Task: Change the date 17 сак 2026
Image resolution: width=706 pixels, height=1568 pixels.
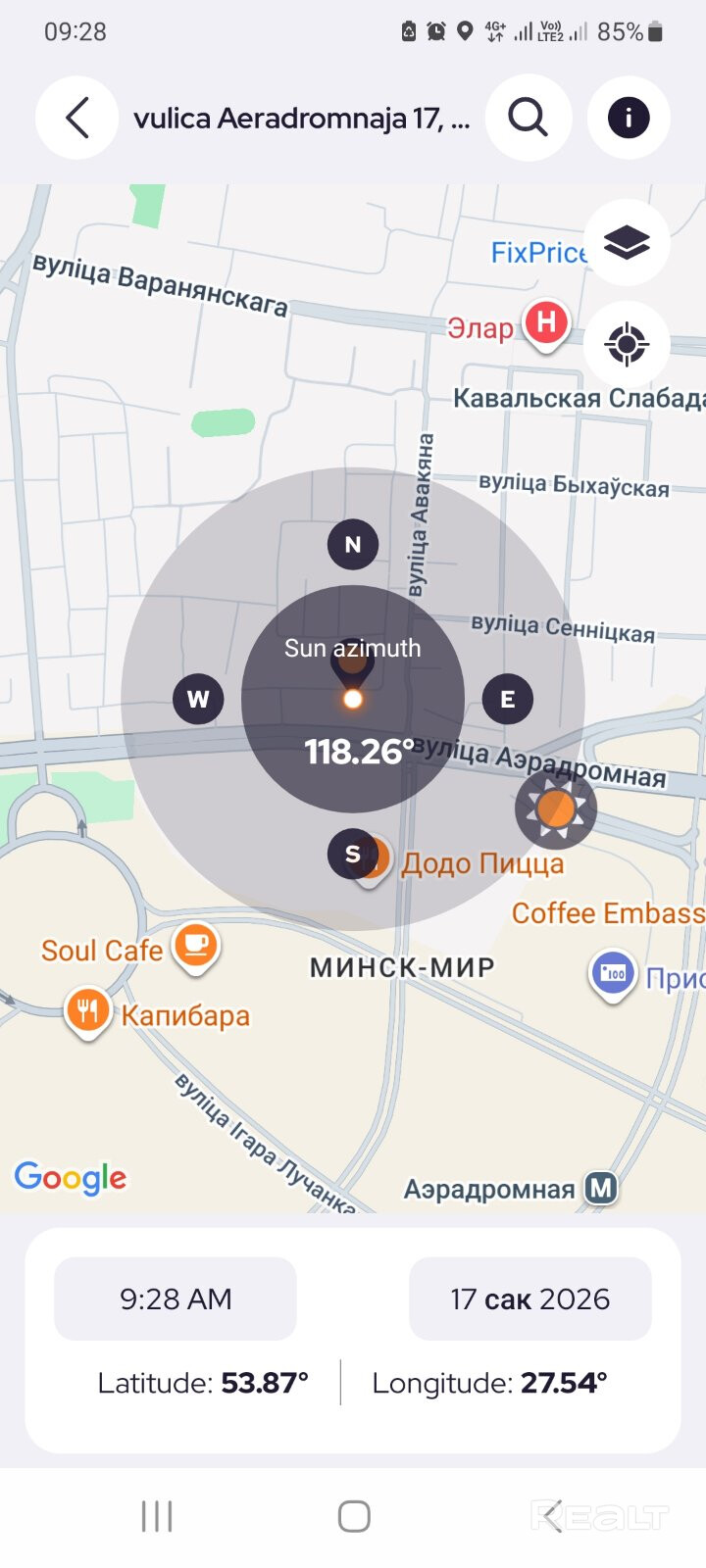Action: click(x=529, y=1298)
